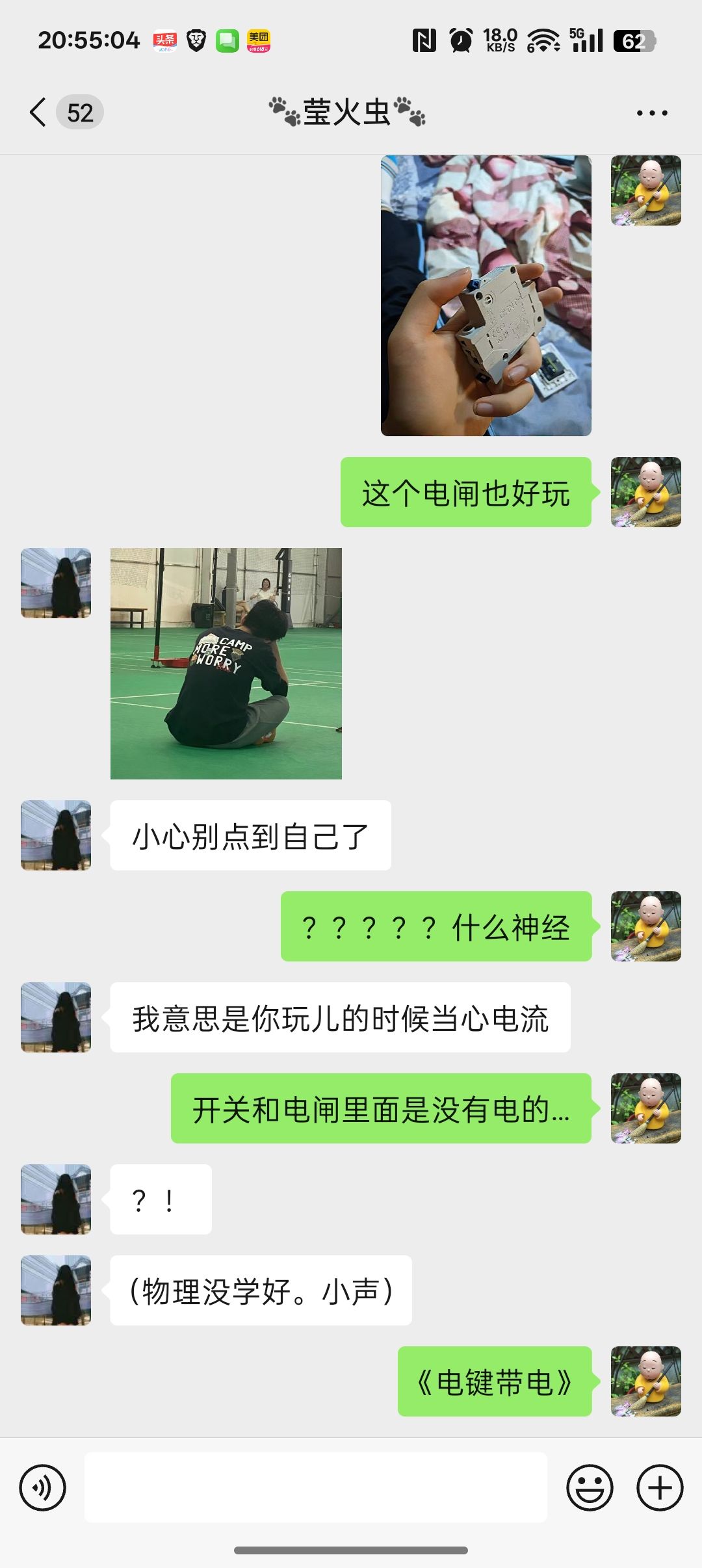Open the emoji sticker panel
The image size is (702, 1568).
(x=590, y=1487)
